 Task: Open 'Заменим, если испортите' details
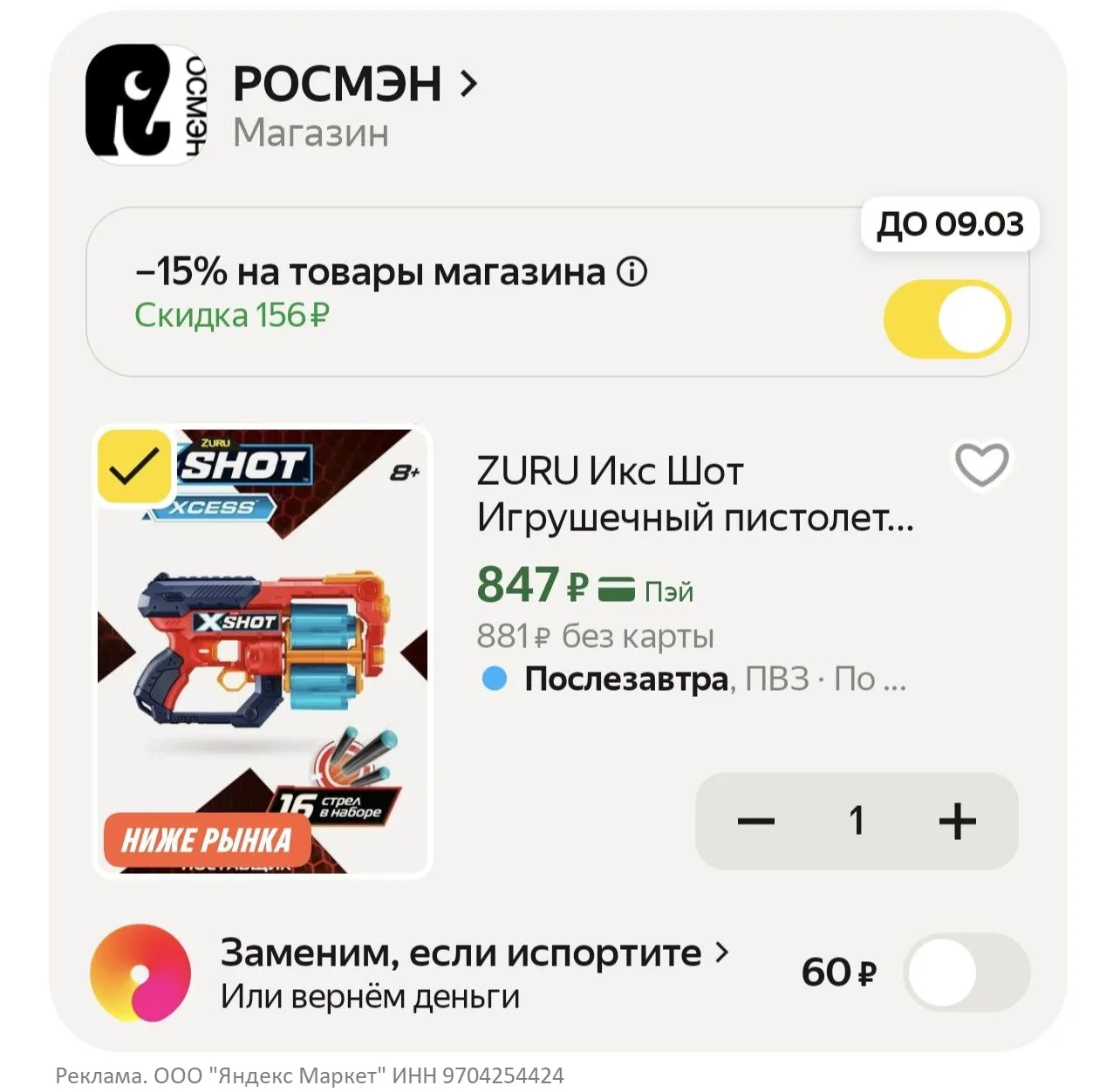pyautogui.click(x=474, y=954)
